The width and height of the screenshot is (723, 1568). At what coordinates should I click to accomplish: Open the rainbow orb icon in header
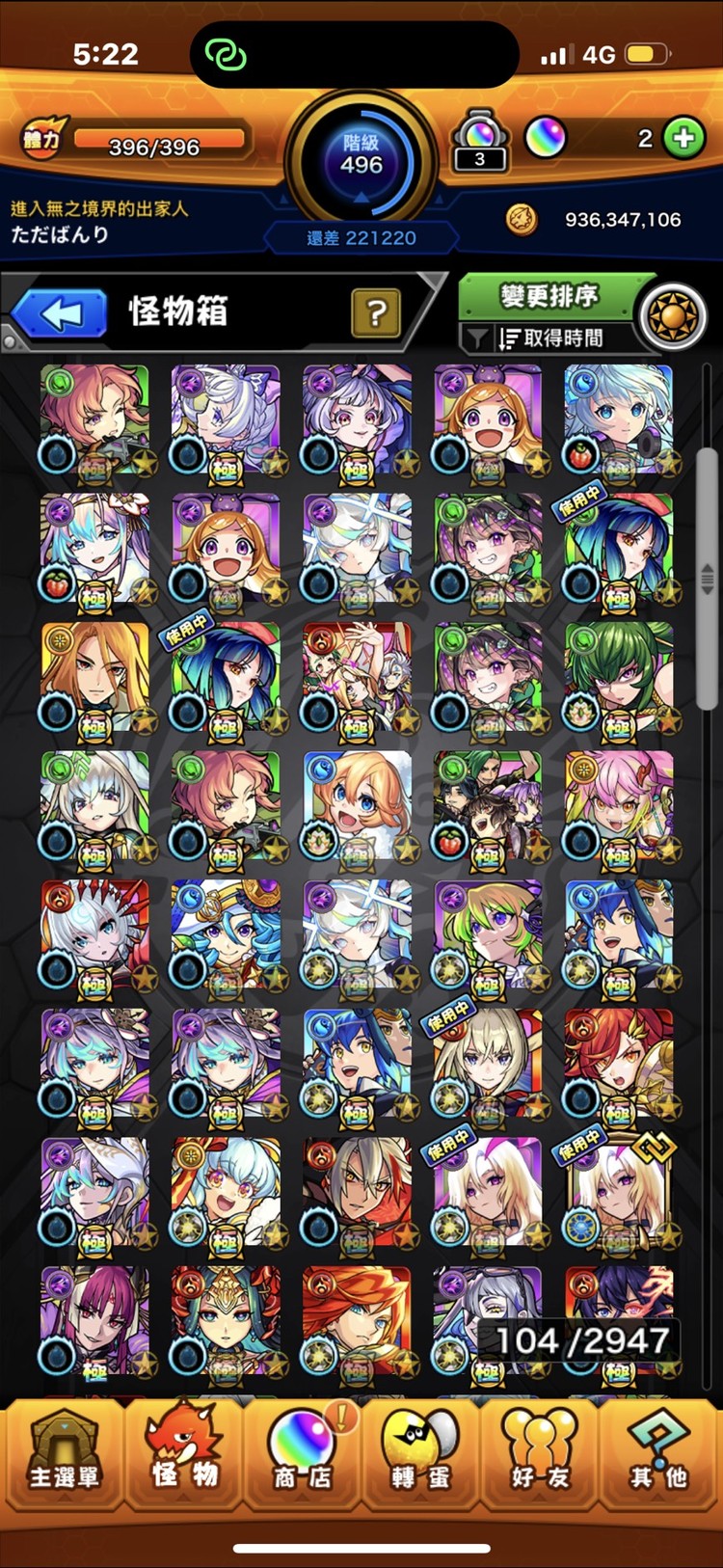click(545, 138)
